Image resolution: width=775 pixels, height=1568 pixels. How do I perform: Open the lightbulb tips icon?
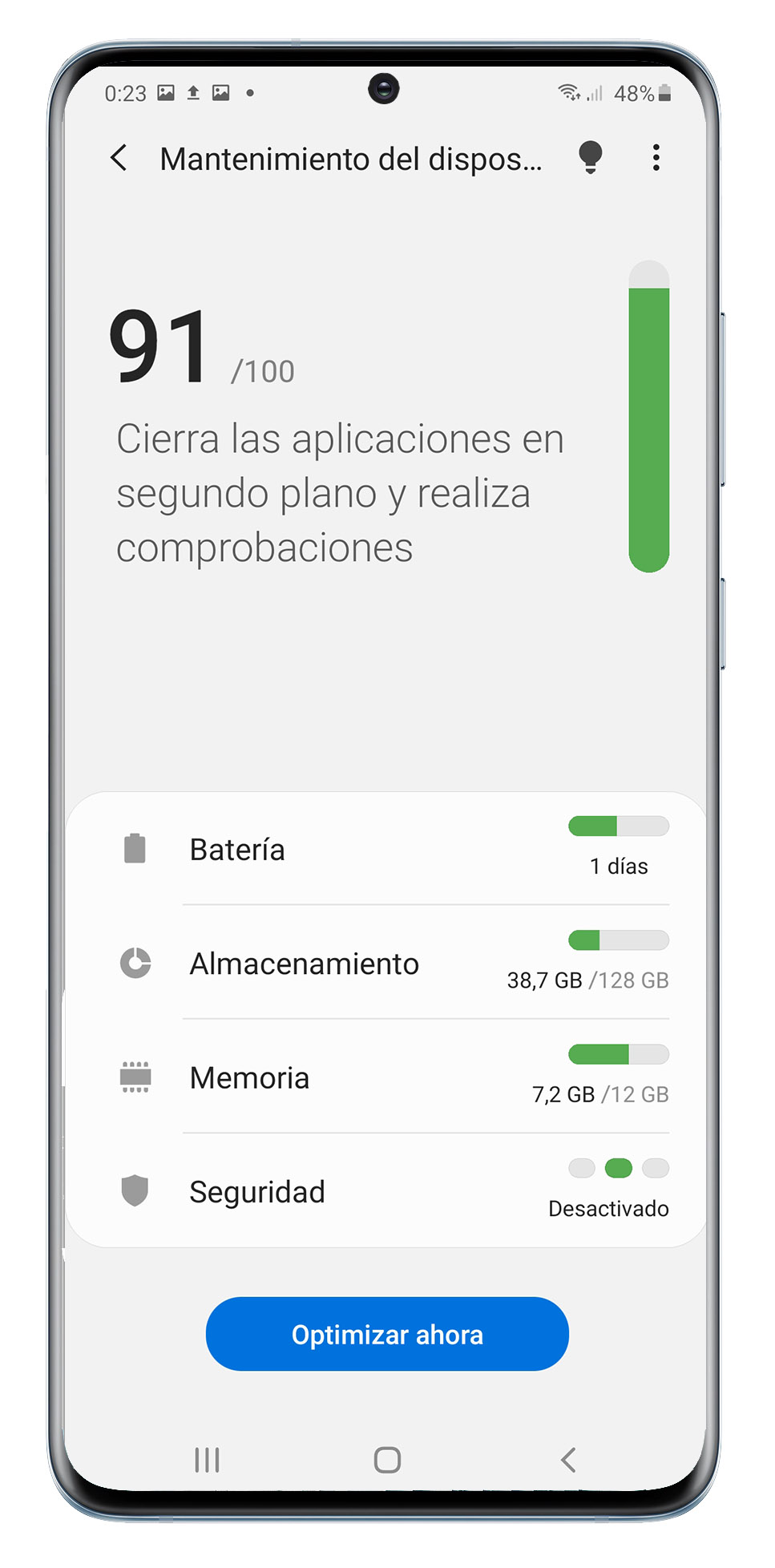coord(591,157)
